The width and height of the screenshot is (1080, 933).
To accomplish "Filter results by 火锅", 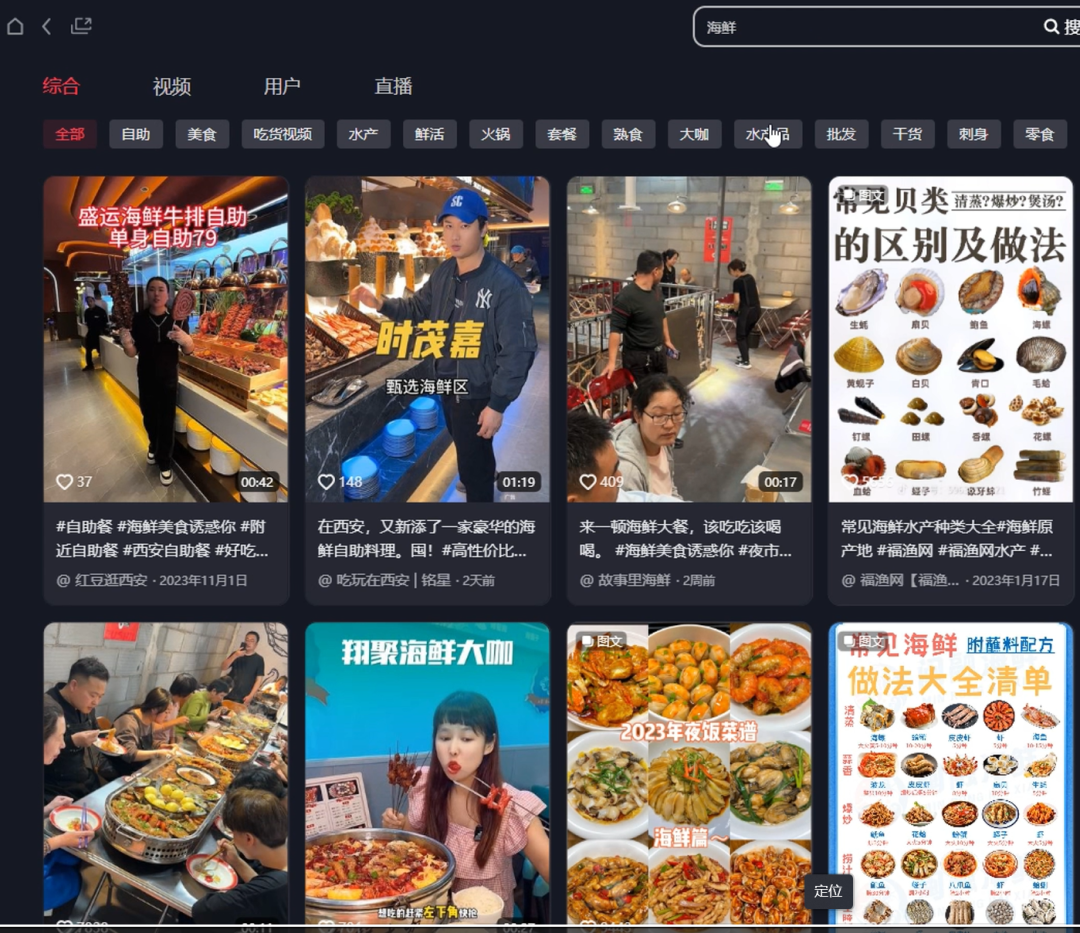I will coord(495,134).
